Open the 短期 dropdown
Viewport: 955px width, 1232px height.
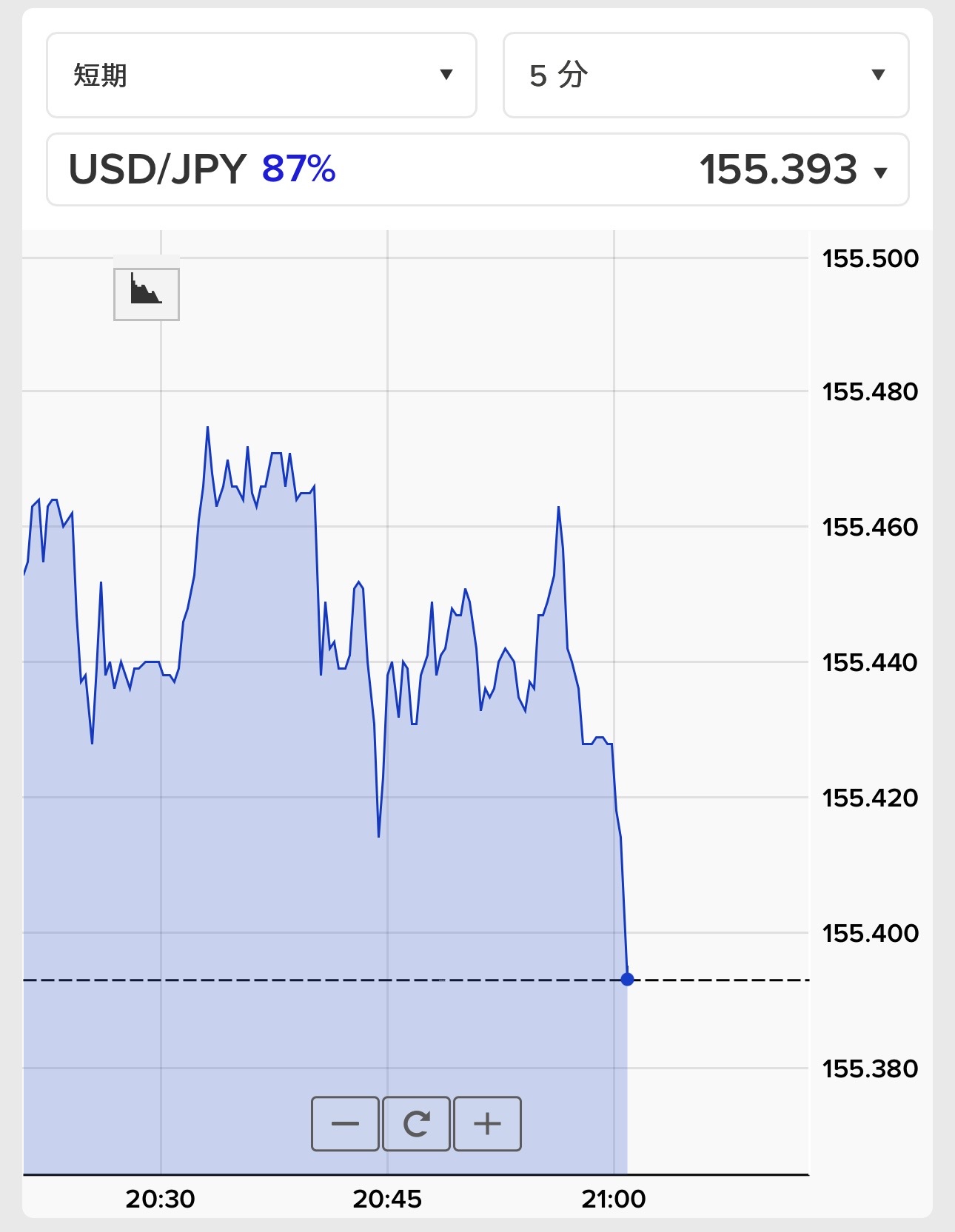[261, 75]
